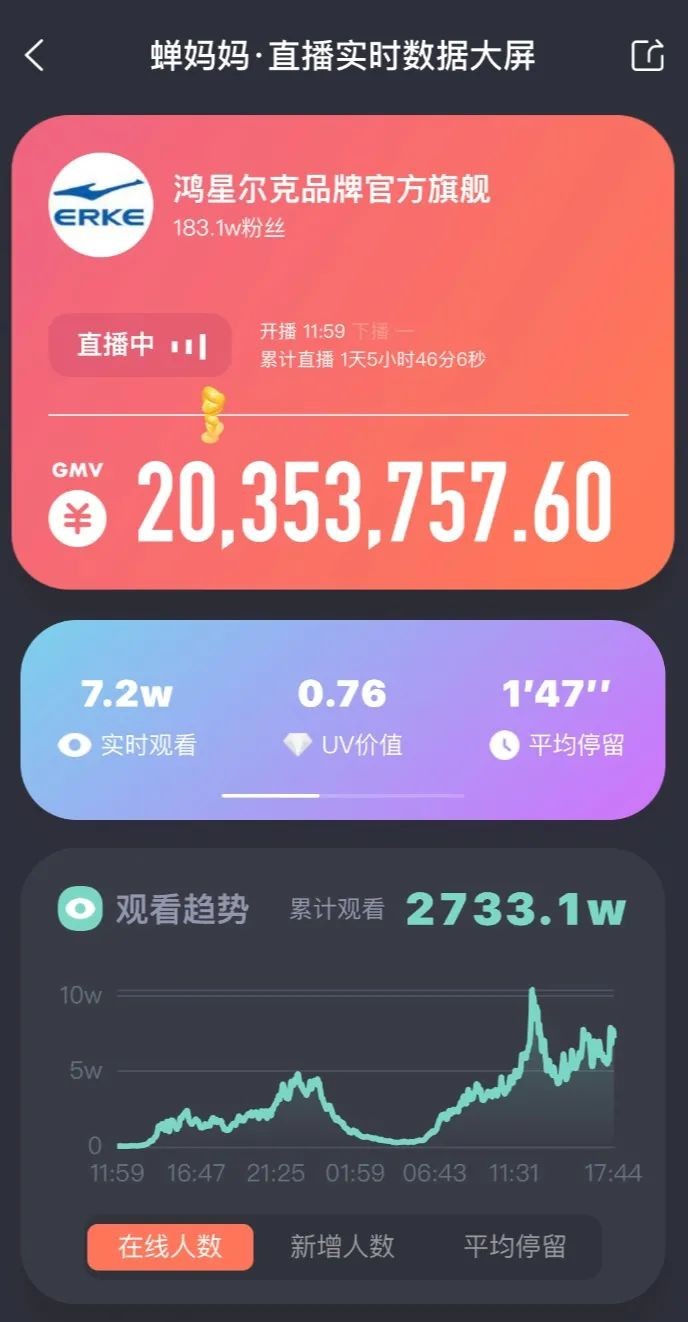This screenshot has height=1322, width=688.
Task: Switch to the 新增人数 chart tab
Action: pyautogui.click(x=342, y=1246)
